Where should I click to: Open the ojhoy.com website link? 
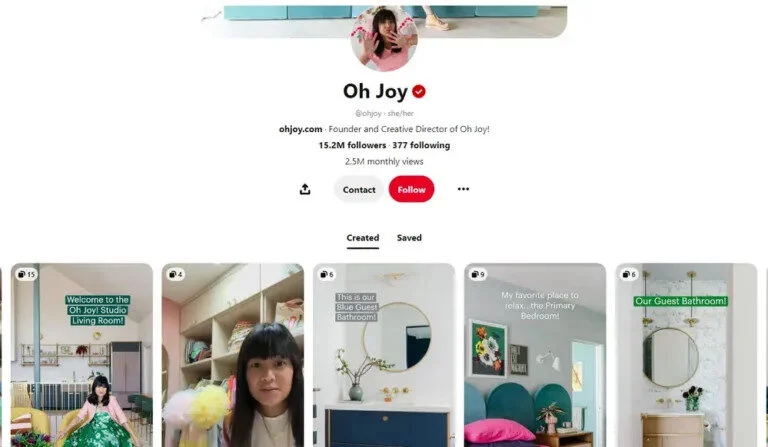pyautogui.click(x=300, y=129)
